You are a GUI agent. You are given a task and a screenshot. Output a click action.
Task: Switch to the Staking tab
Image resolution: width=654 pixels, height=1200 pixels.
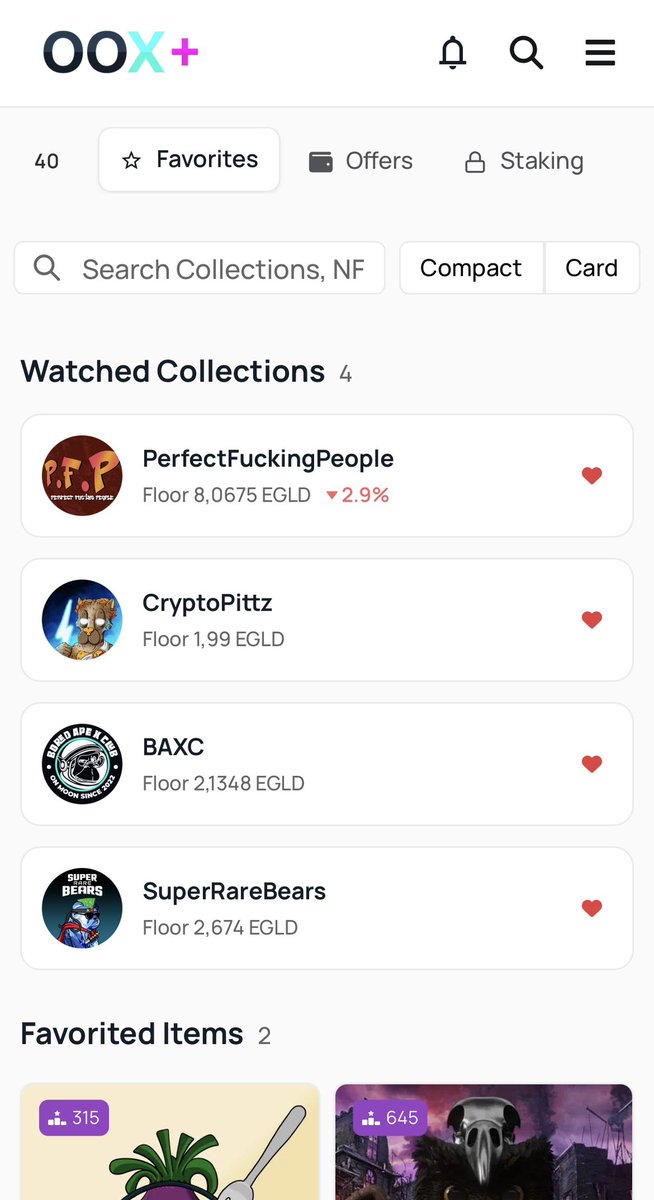click(524, 161)
